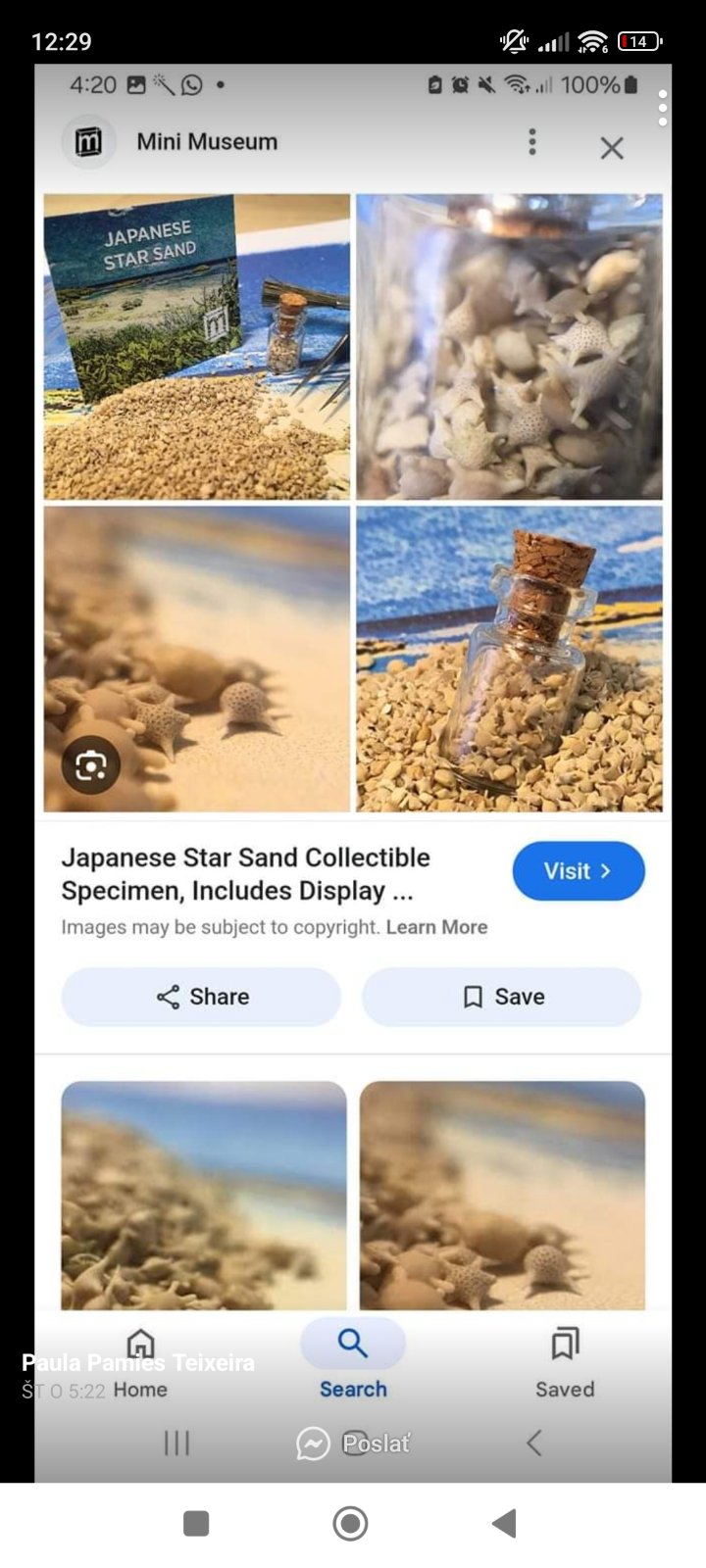Go back with the system back button

click(x=505, y=1523)
